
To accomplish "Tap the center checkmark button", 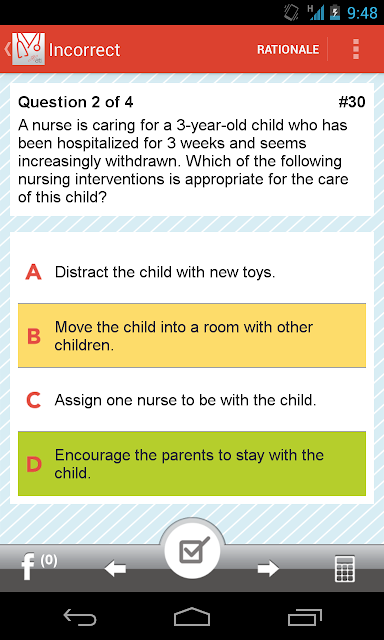I will [x=192, y=551].
